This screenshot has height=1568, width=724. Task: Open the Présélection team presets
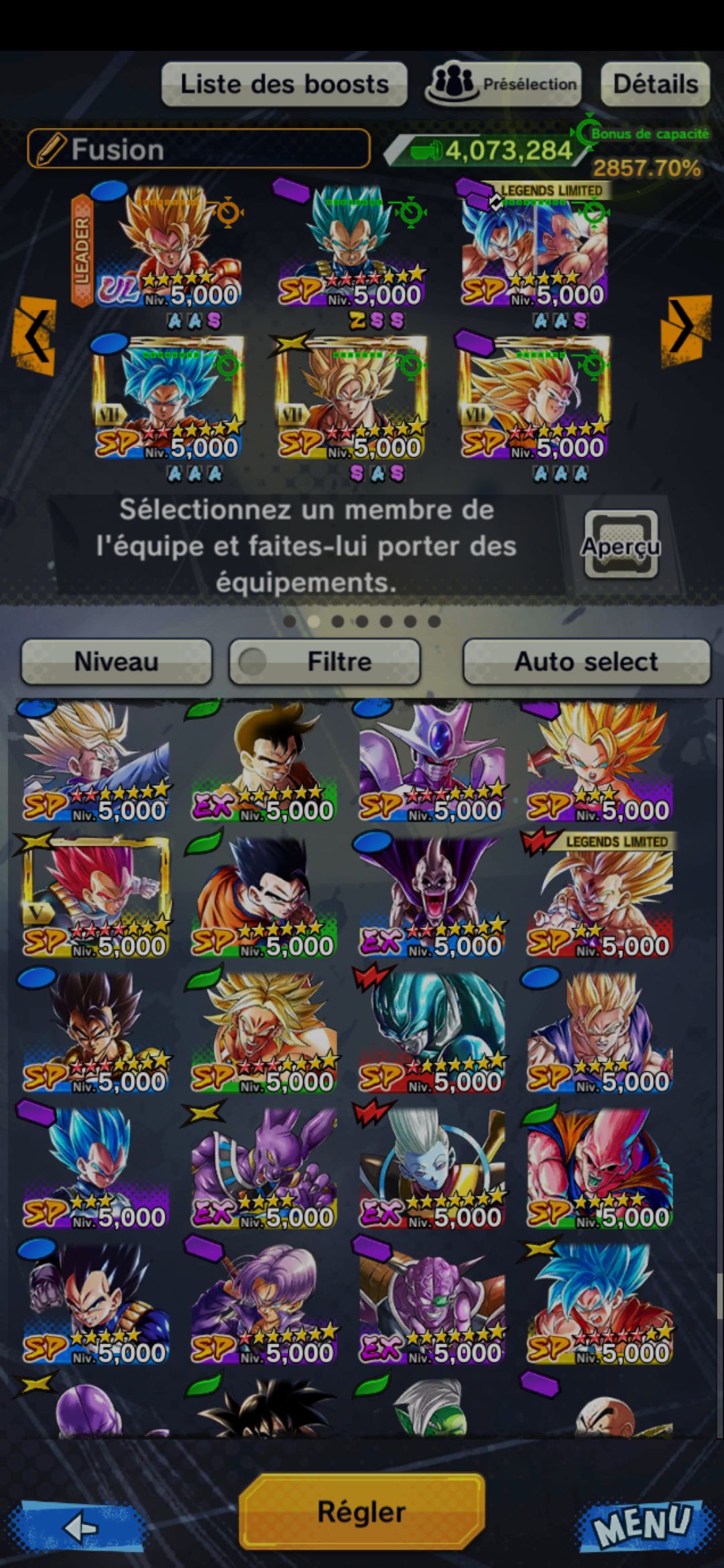[503, 84]
